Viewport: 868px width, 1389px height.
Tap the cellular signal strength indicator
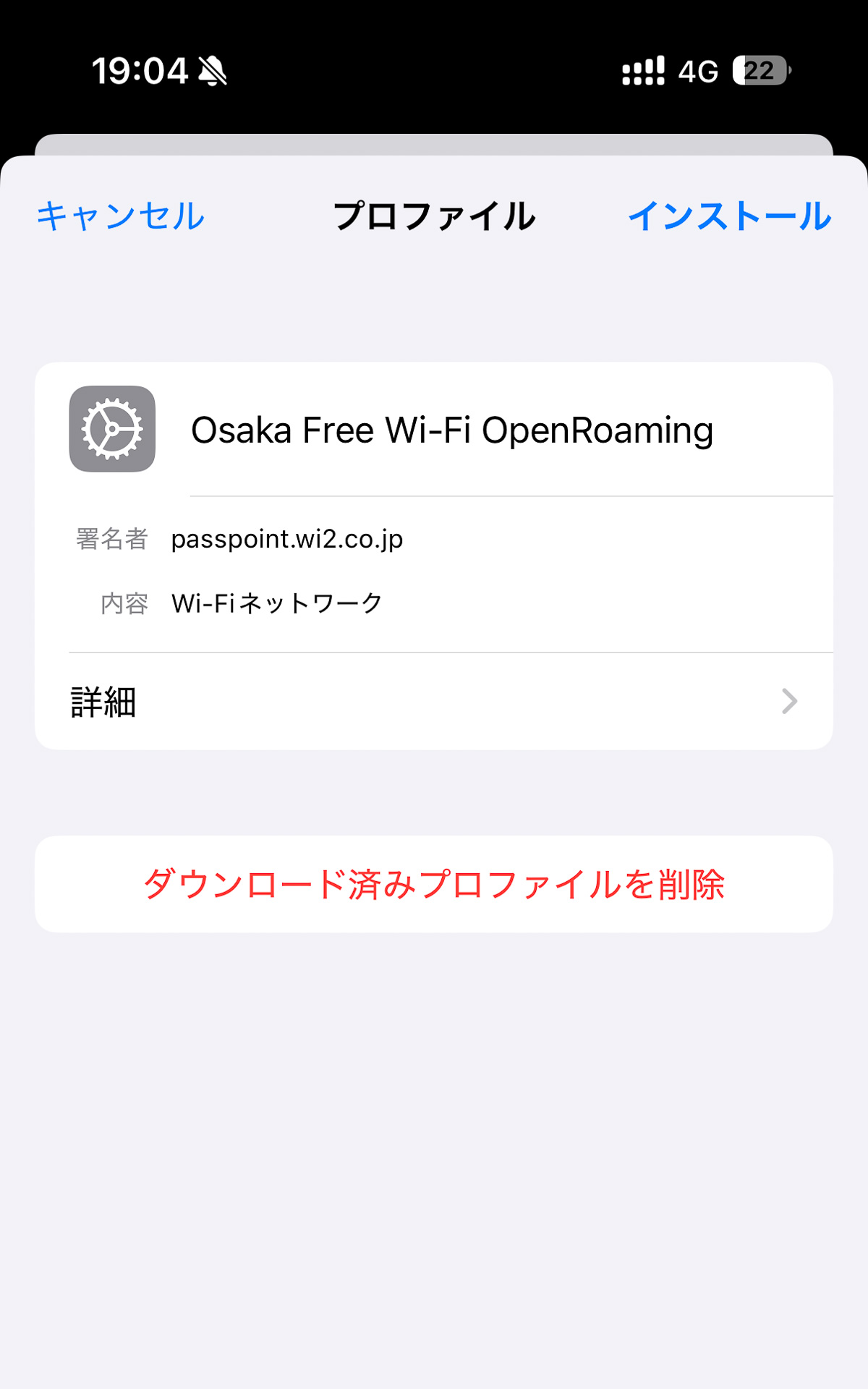(642, 70)
